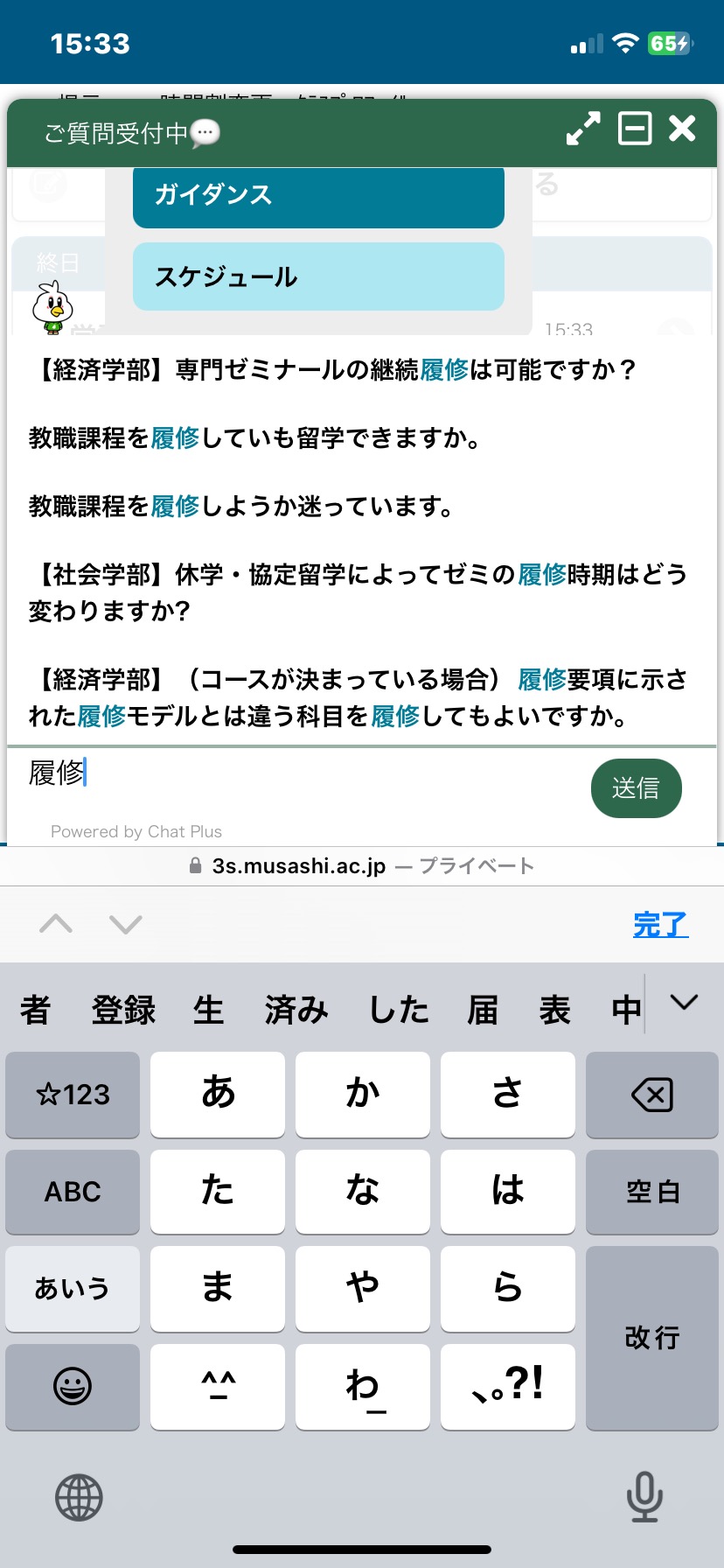This screenshot has width=724, height=1568.
Task: Choose suggestion 教職課程を履修していても留学できますか
Action: 254,437
